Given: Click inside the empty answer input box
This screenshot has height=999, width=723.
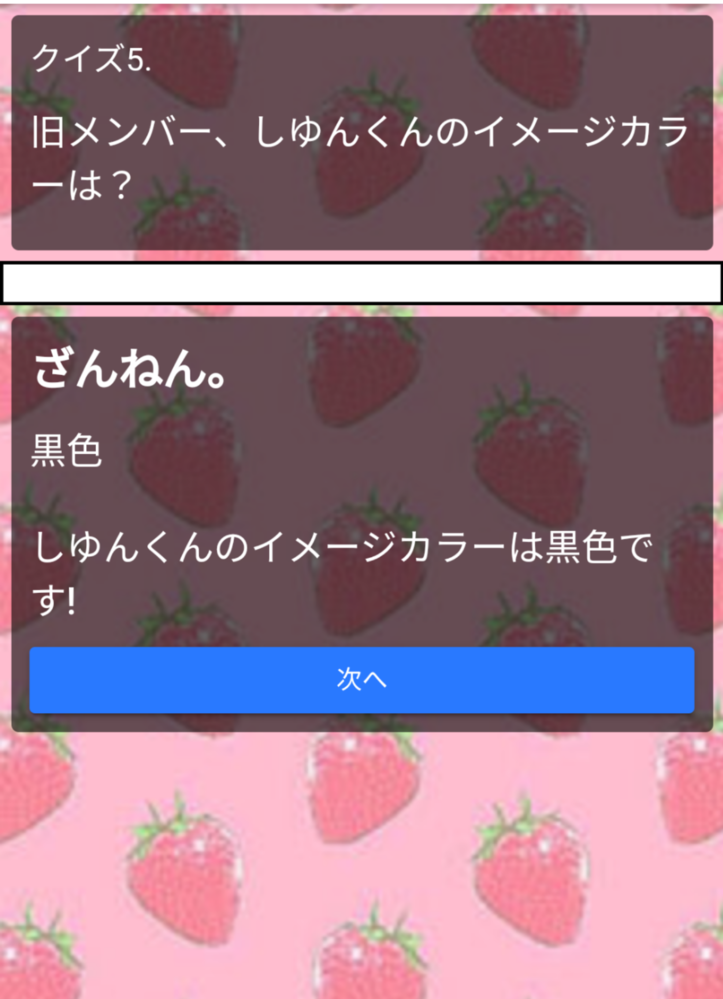Looking at the screenshot, I should point(361,281).
